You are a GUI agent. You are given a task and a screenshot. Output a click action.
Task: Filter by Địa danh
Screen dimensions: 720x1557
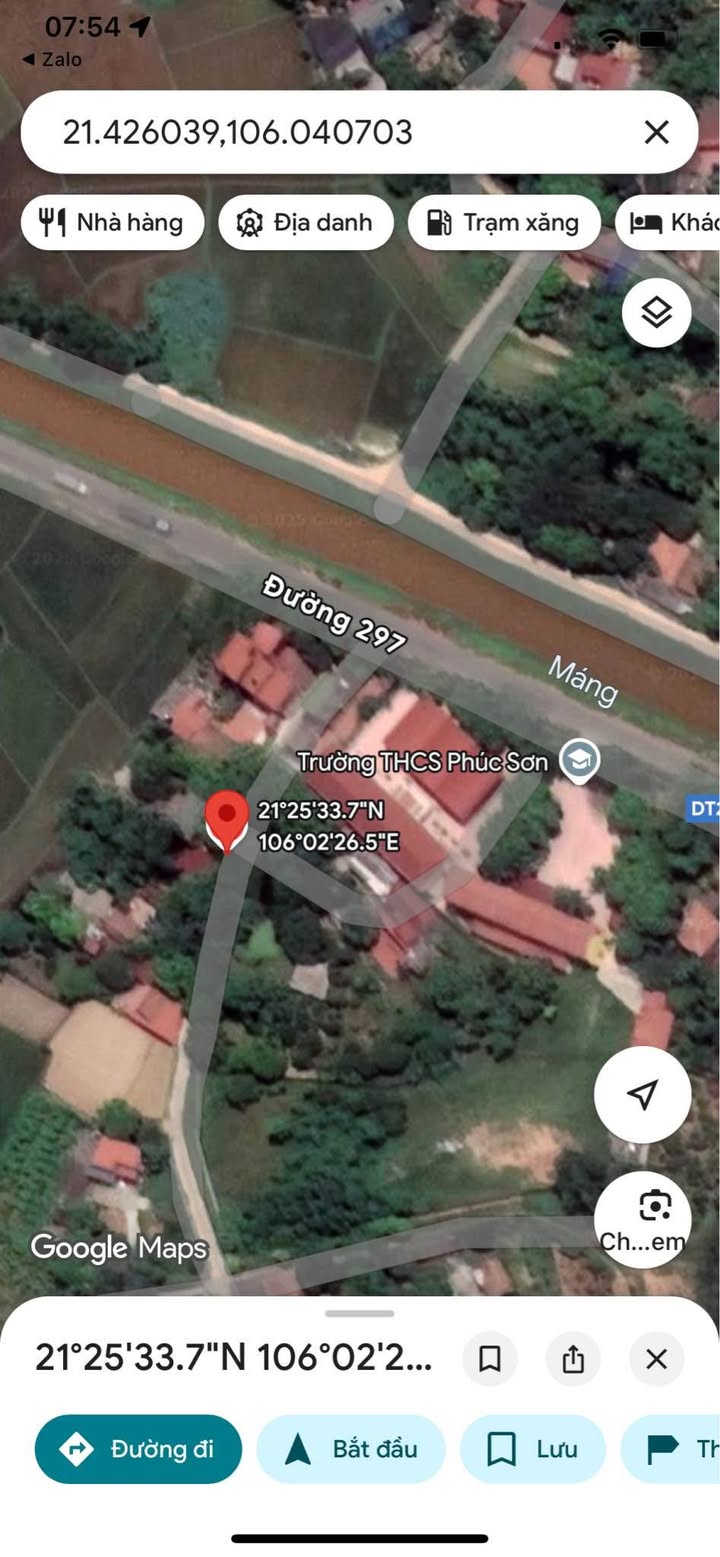(x=305, y=222)
